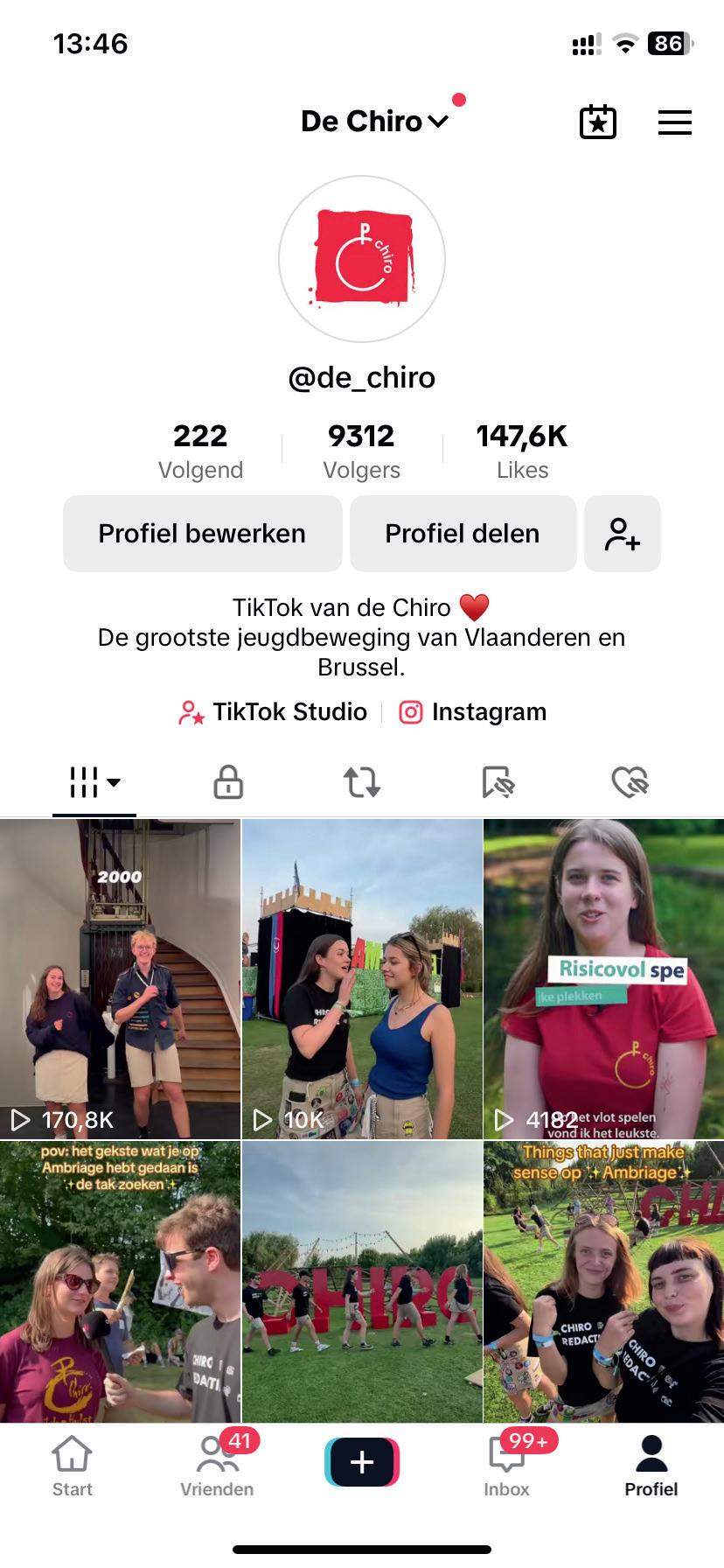Viewport: 724px width, 1568px height.
Task: Switch to the reposts tab
Action: click(x=362, y=782)
